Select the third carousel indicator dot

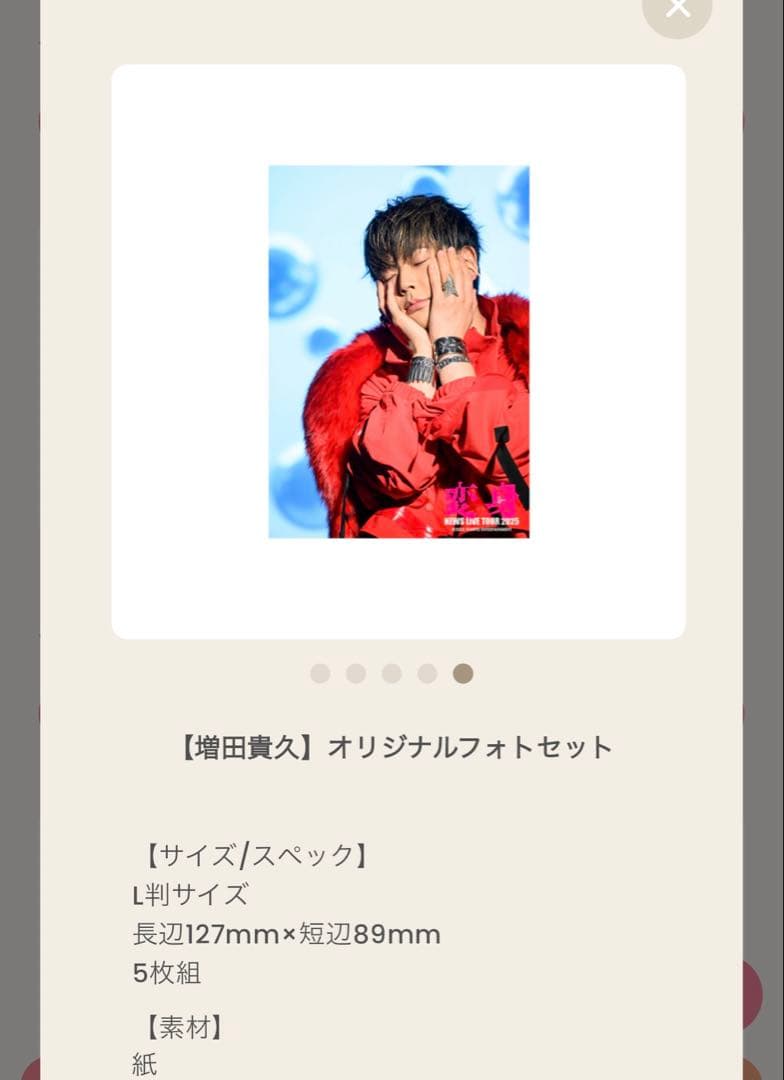(390, 674)
